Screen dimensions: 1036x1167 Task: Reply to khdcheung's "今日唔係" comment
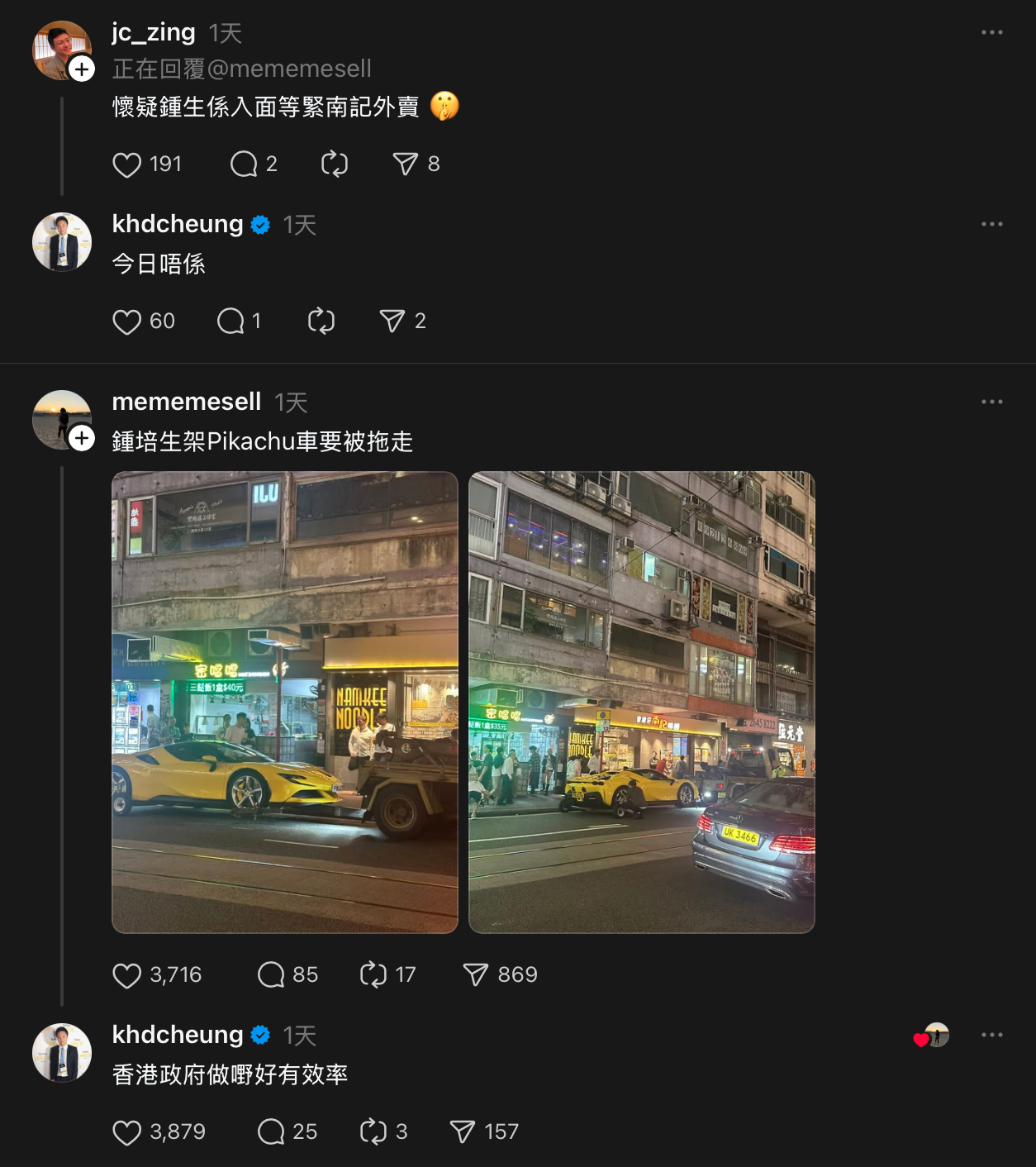coord(230,322)
